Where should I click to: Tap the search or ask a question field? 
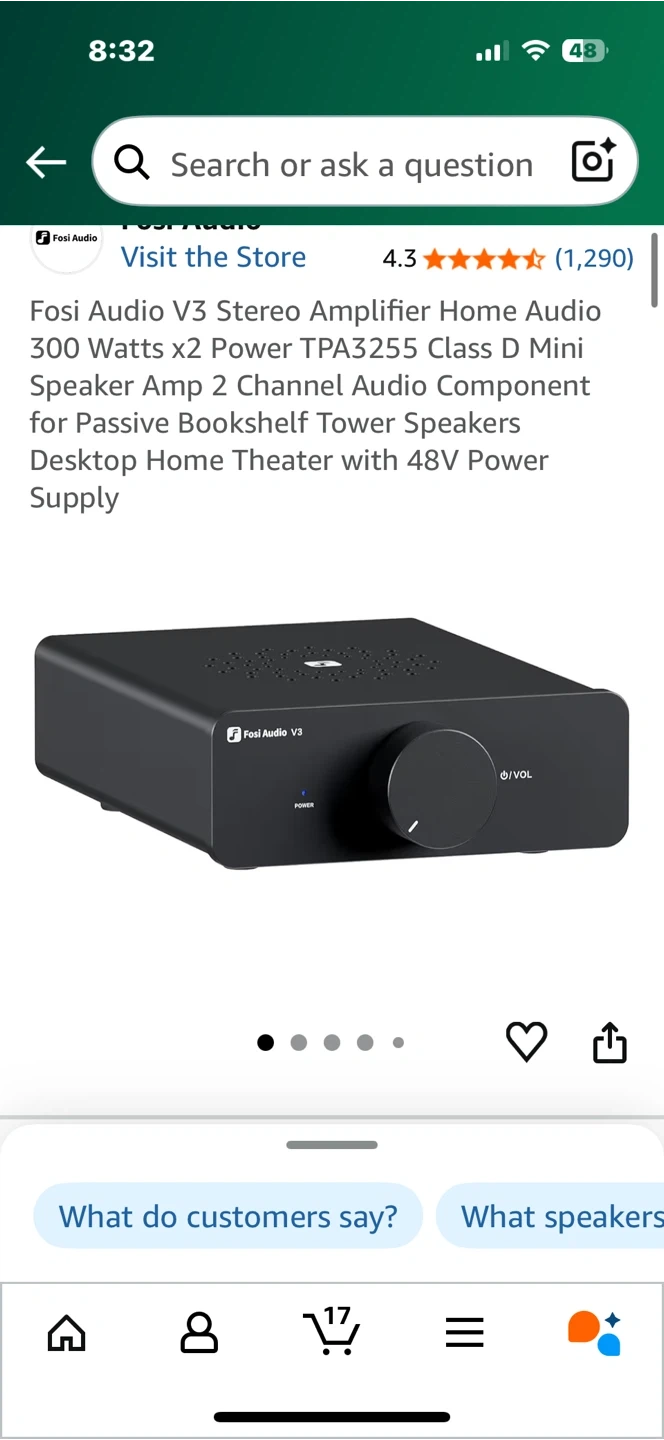(350, 164)
